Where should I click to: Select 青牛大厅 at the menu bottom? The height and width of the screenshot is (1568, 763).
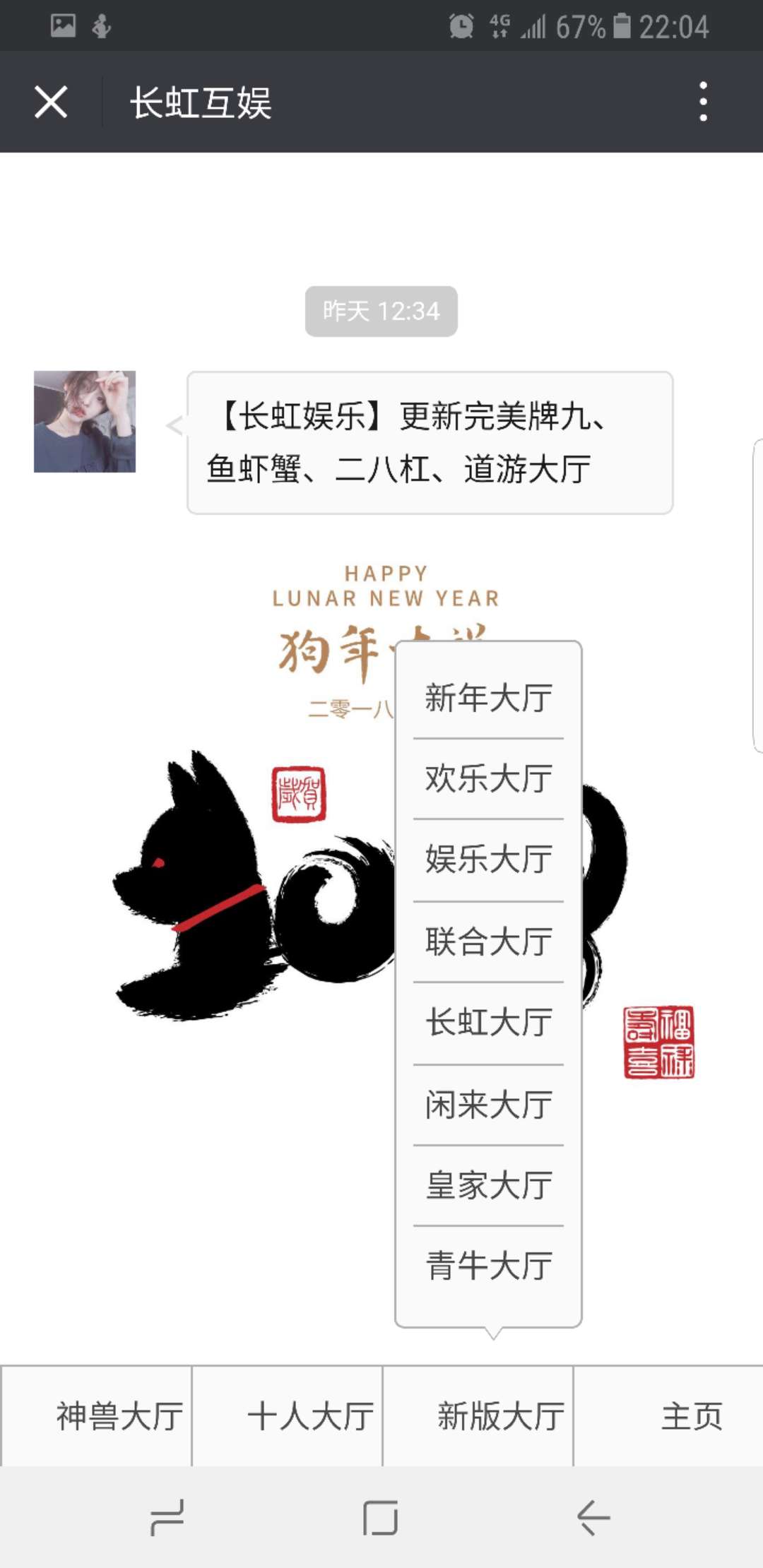pyautogui.click(x=488, y=1266)
